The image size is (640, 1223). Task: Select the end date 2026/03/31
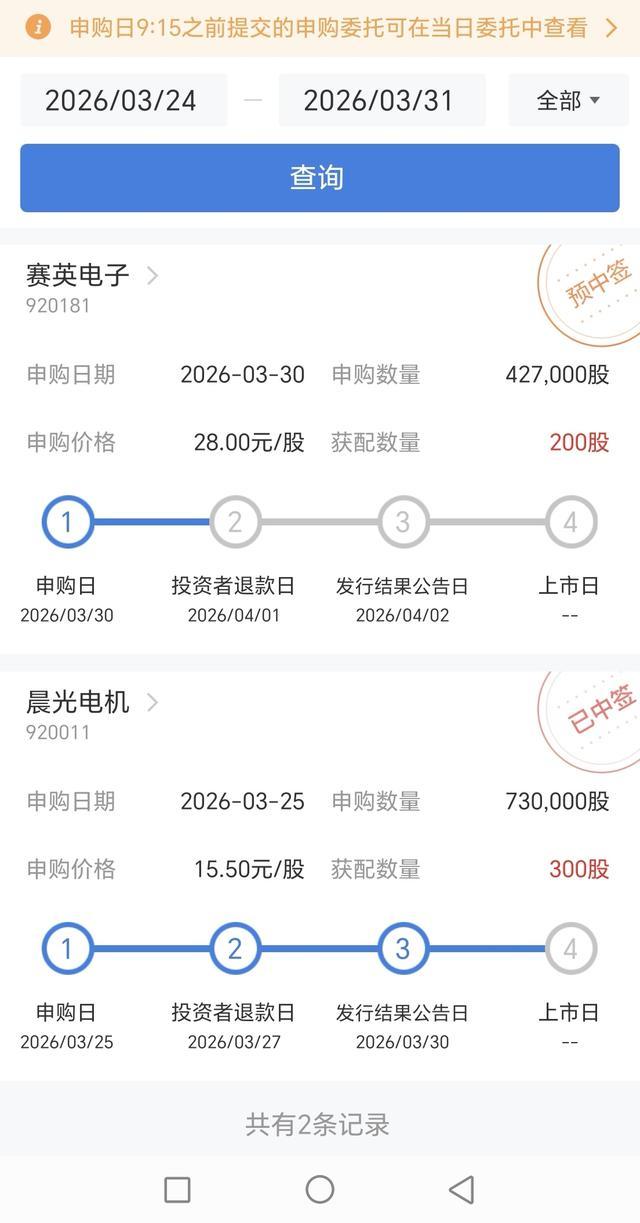point(380,100)
